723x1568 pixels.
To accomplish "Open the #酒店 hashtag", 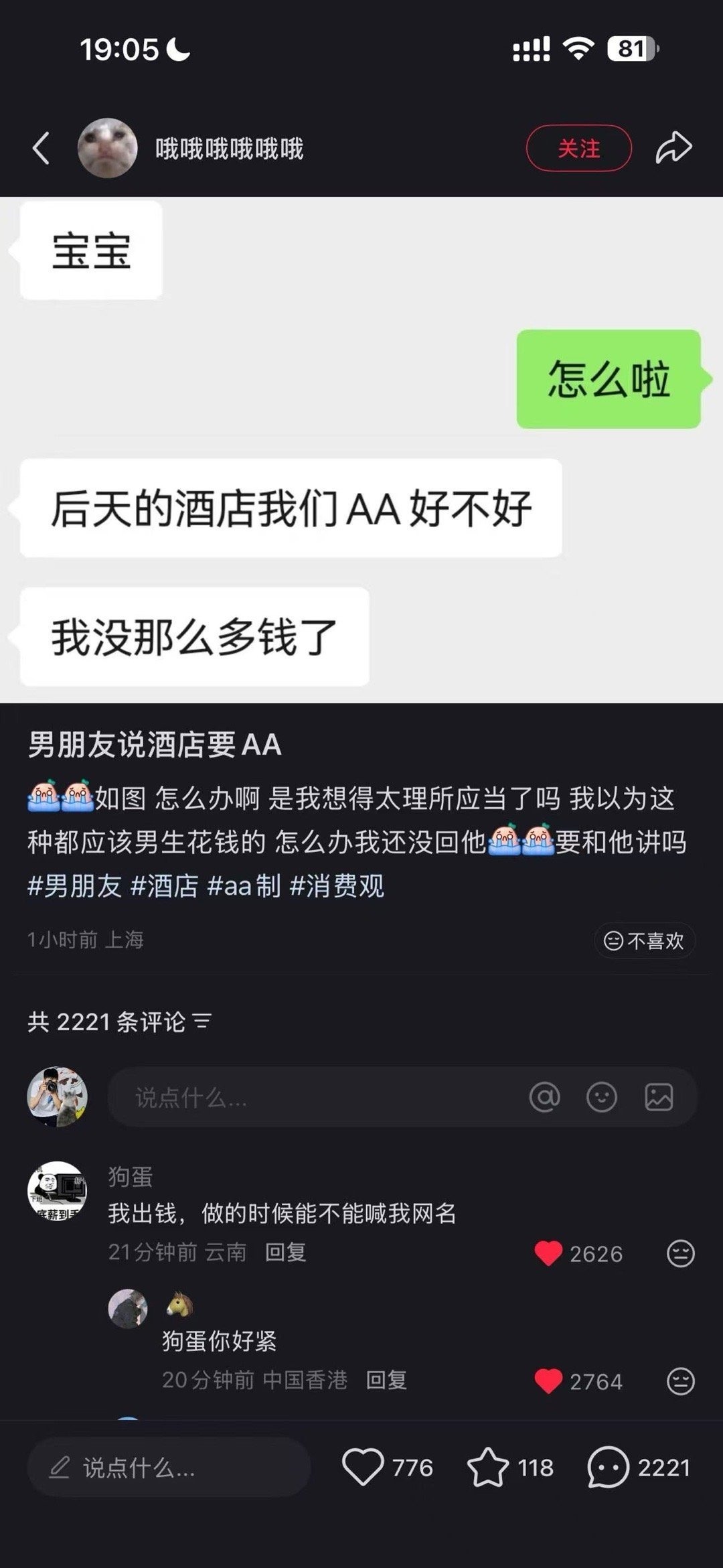I will 165,885.
